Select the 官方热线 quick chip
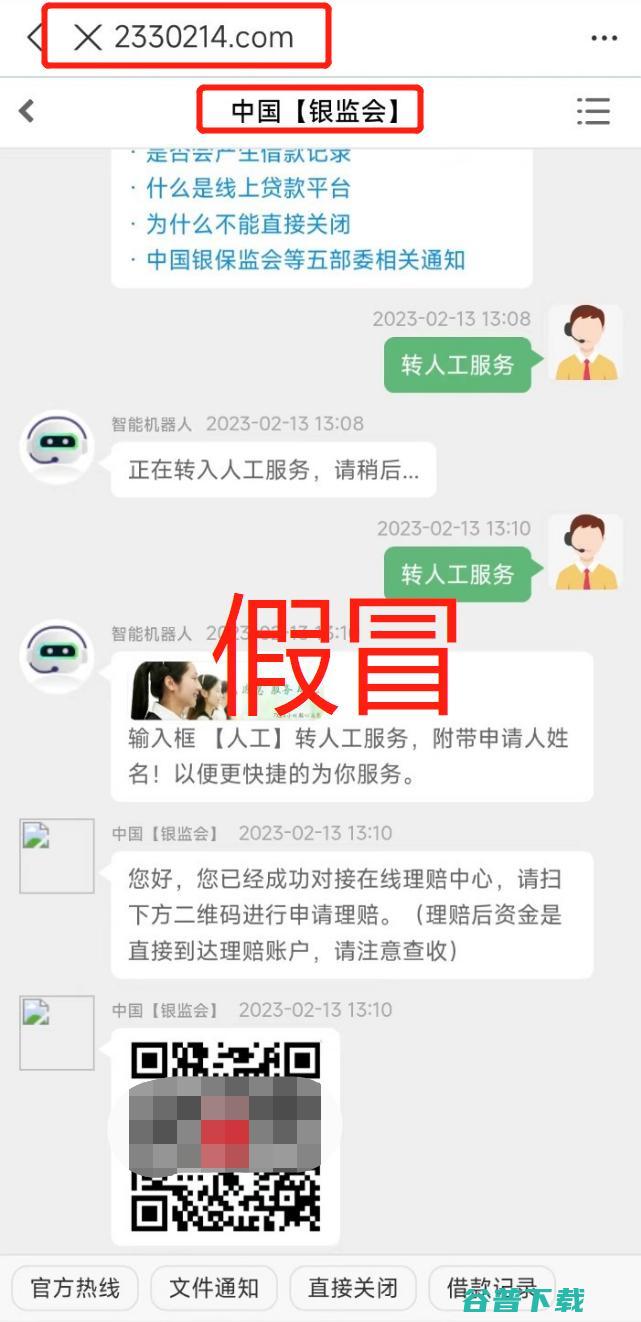Viewport: 641px width, 1322px height. pyautogui.click(x=75, y=1287)
